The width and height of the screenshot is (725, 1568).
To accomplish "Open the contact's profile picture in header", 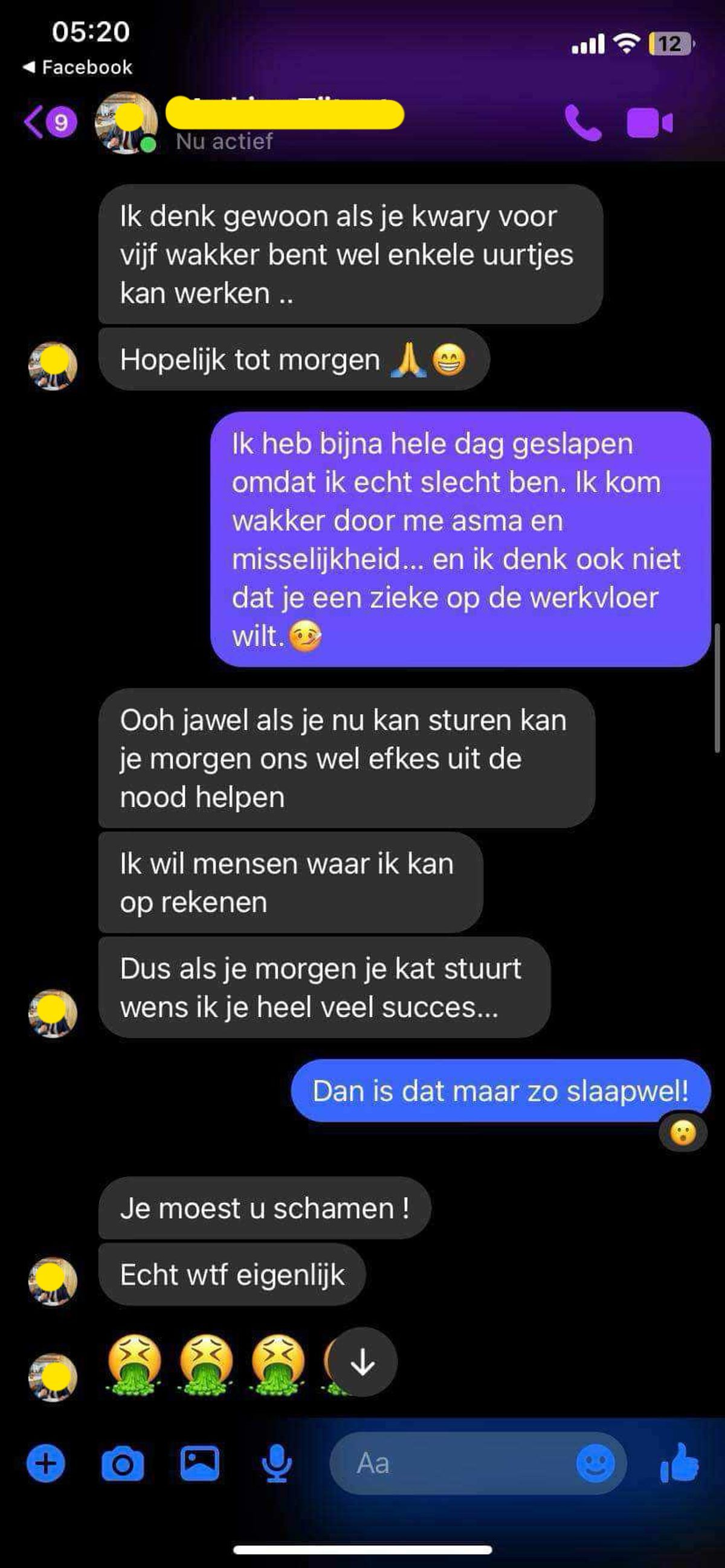I will point(126,123).
